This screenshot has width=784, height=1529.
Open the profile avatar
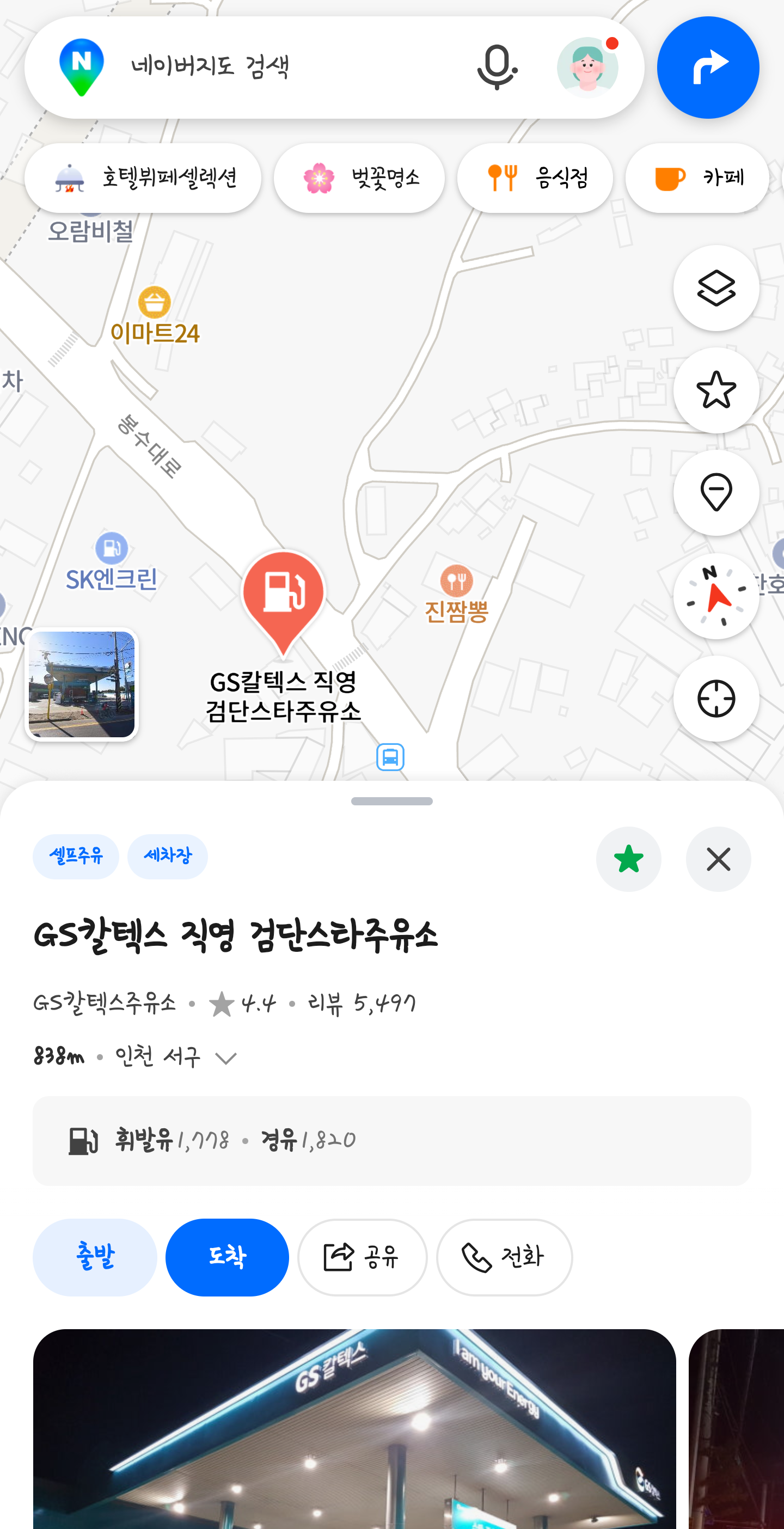coord(587,67)
